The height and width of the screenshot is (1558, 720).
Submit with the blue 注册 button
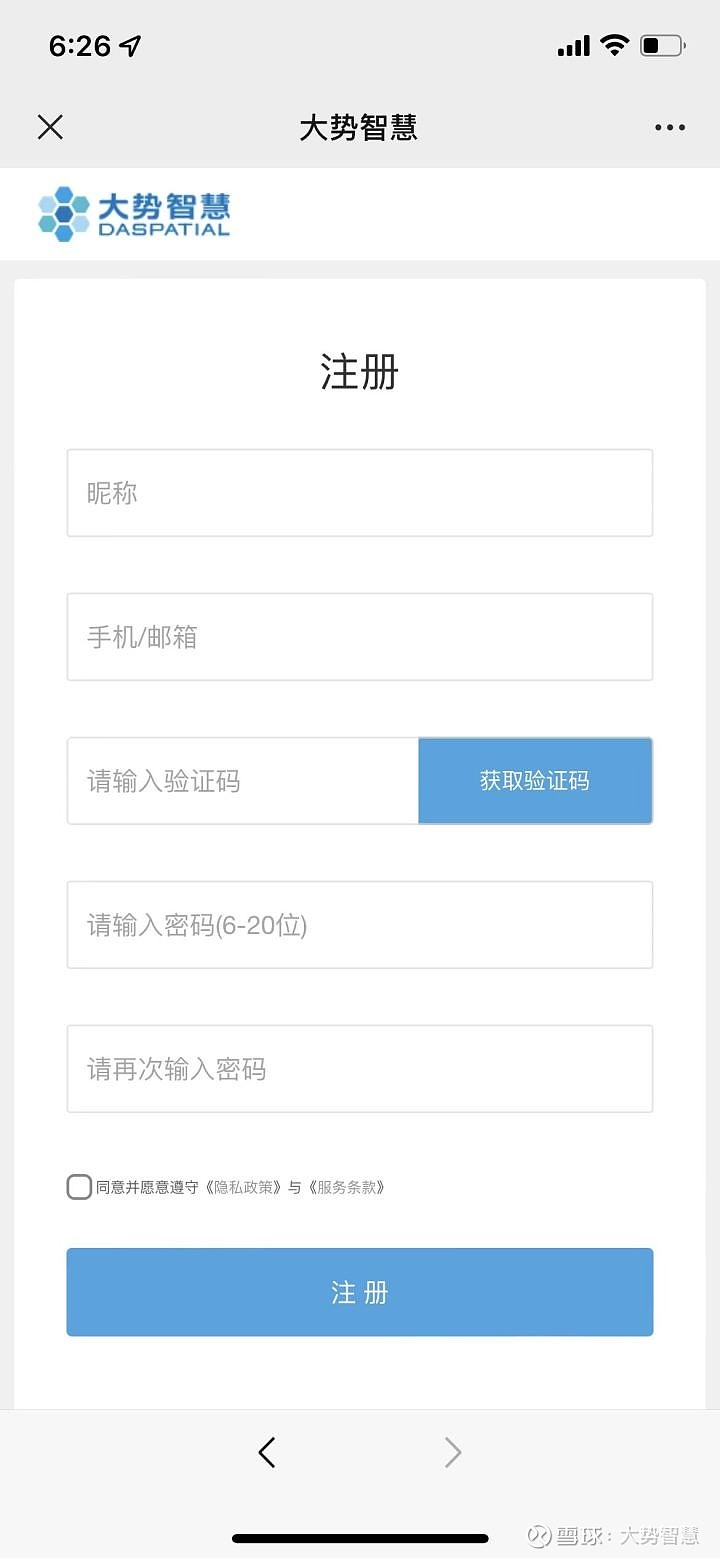(x=360, y=1292)
